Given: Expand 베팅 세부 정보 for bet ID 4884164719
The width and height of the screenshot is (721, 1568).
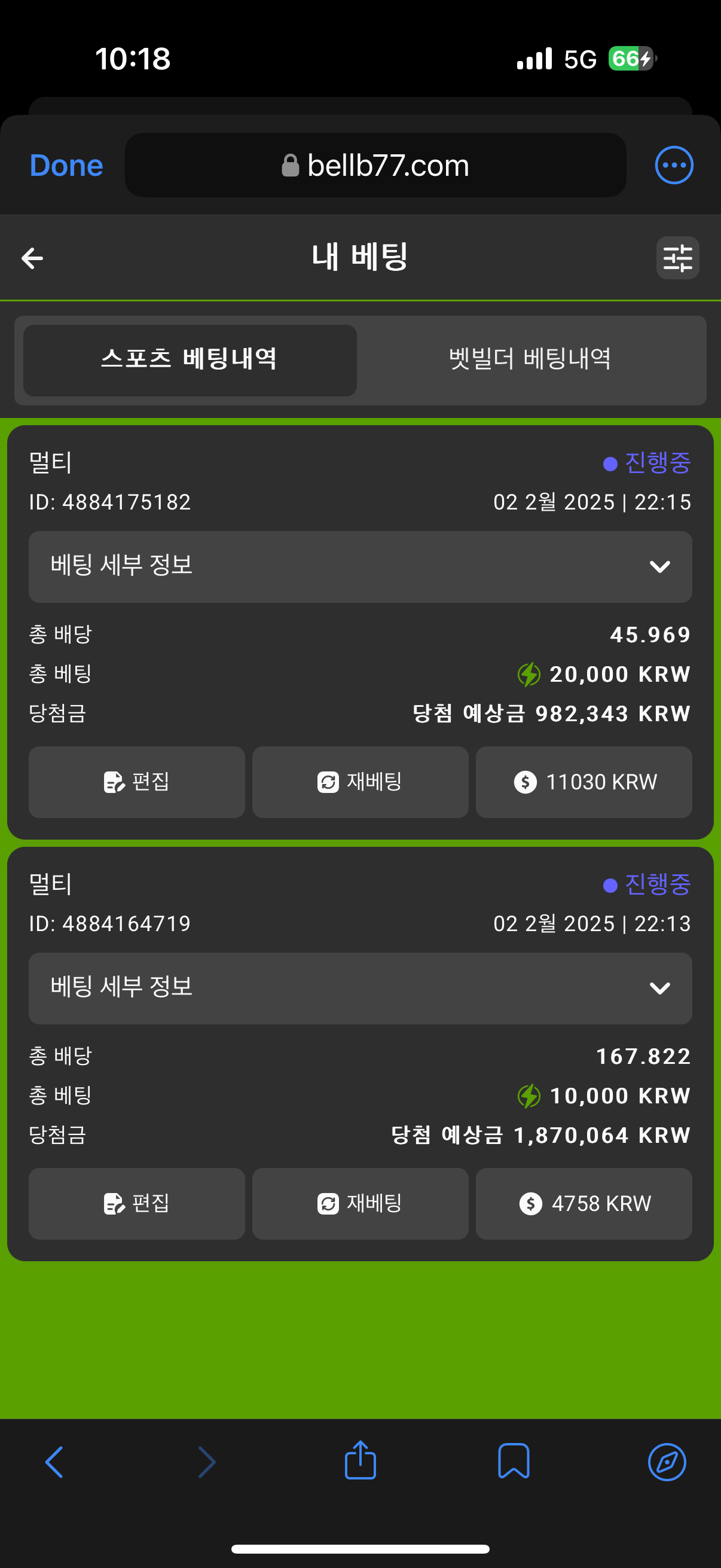Looking at the screenshot, I should click(x=360, y=988).
